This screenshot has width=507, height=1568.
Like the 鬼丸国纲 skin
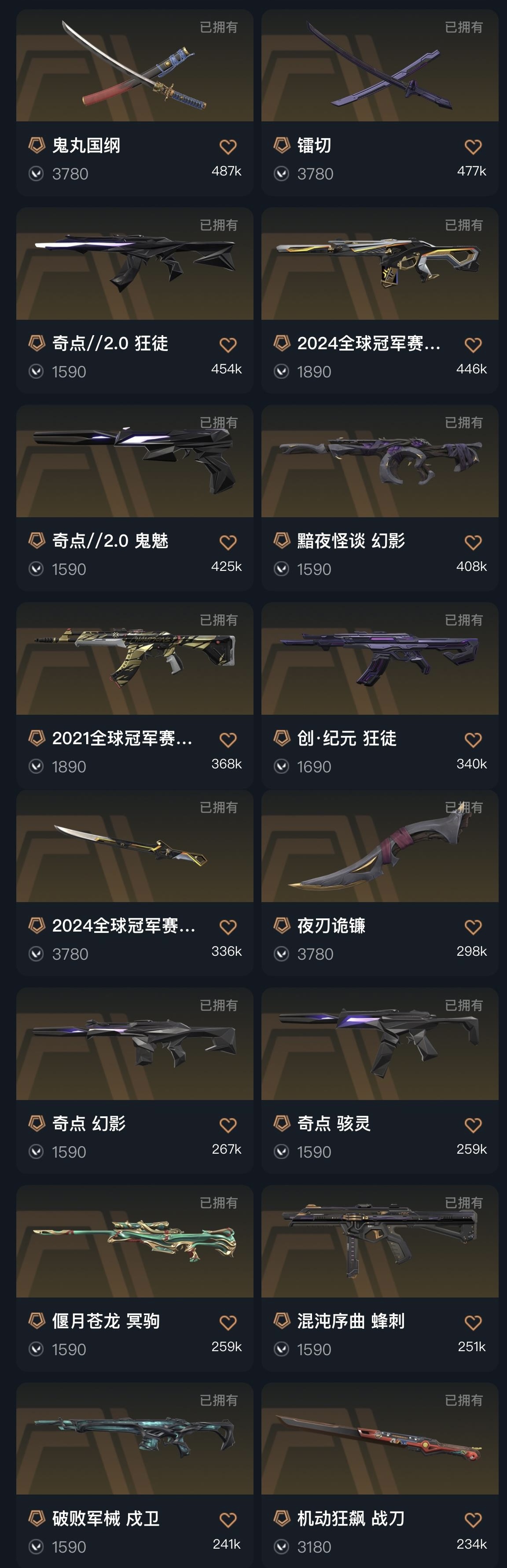coord(228,147)
